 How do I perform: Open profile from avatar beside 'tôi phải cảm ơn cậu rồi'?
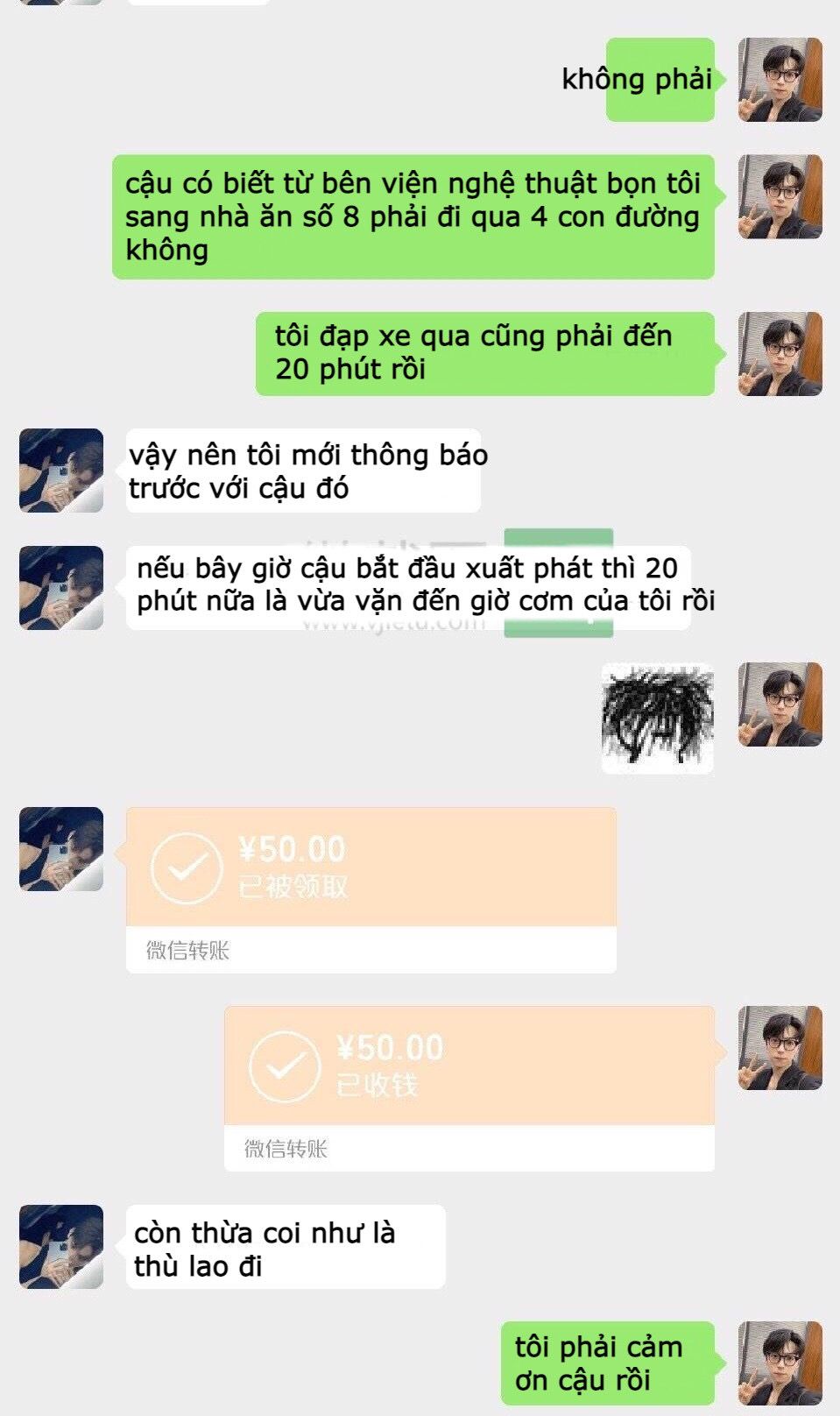tap(780, 1363)
